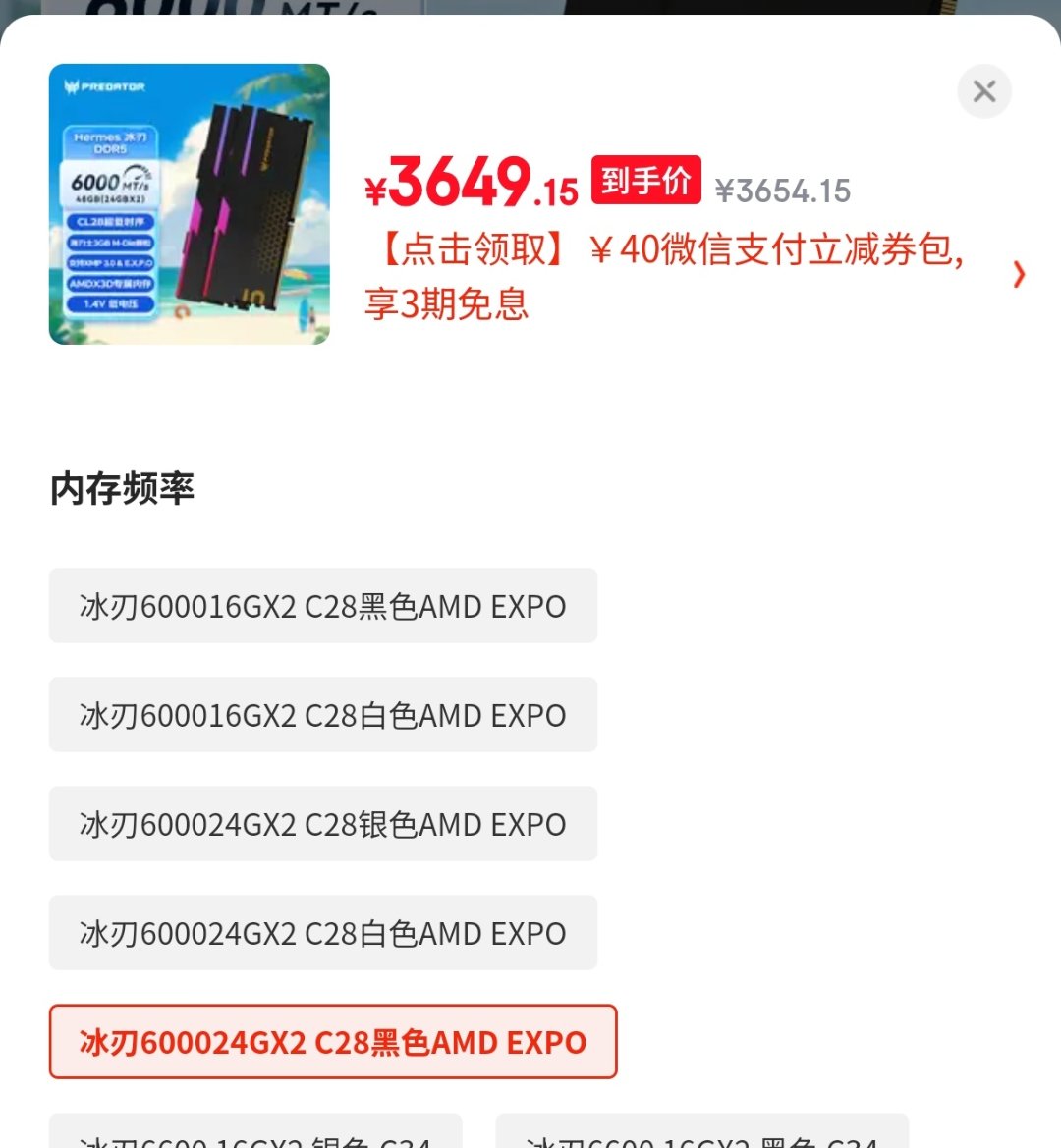The image size is (1061, 1148).
Task: Select 冰刃600016GX2 C28白色AMD EXPO option
Action: point(323,715)
